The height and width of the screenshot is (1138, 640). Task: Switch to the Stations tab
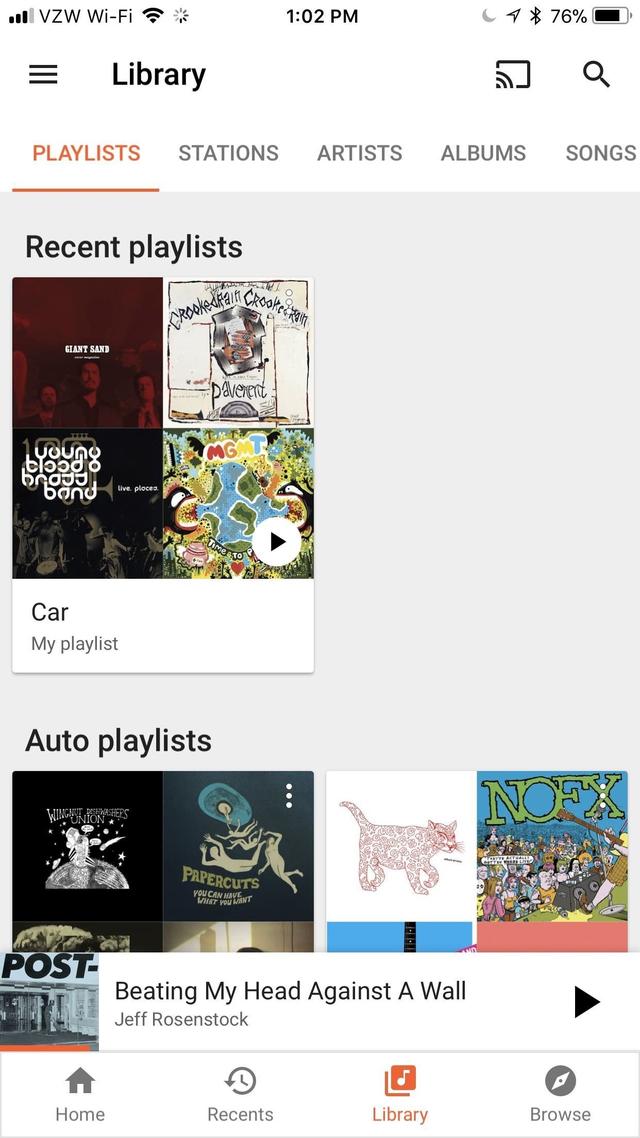point(229,153)
